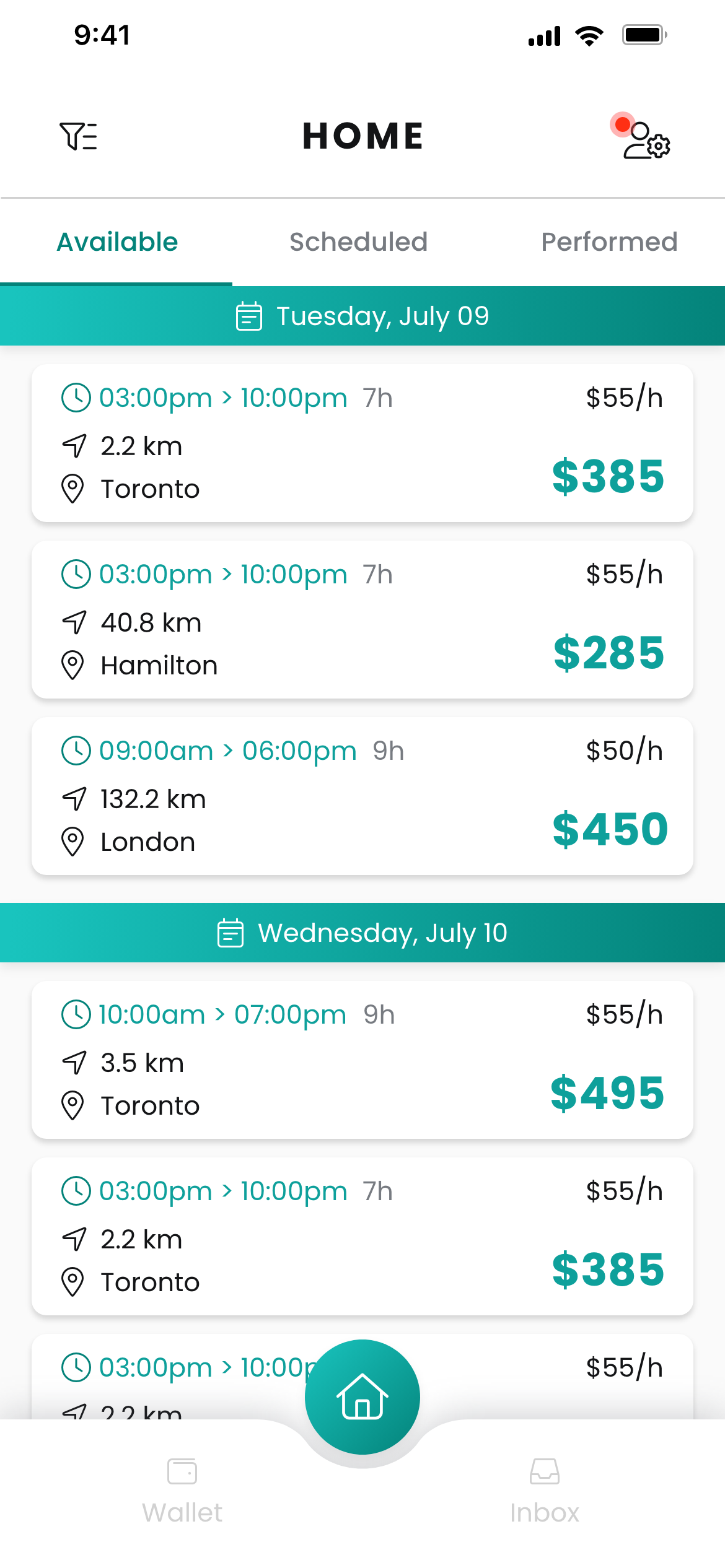The height and width of the screenshot is (1568, 725).
Task: Open the $285 Hamilton shift card
Action: coord(362,618)
